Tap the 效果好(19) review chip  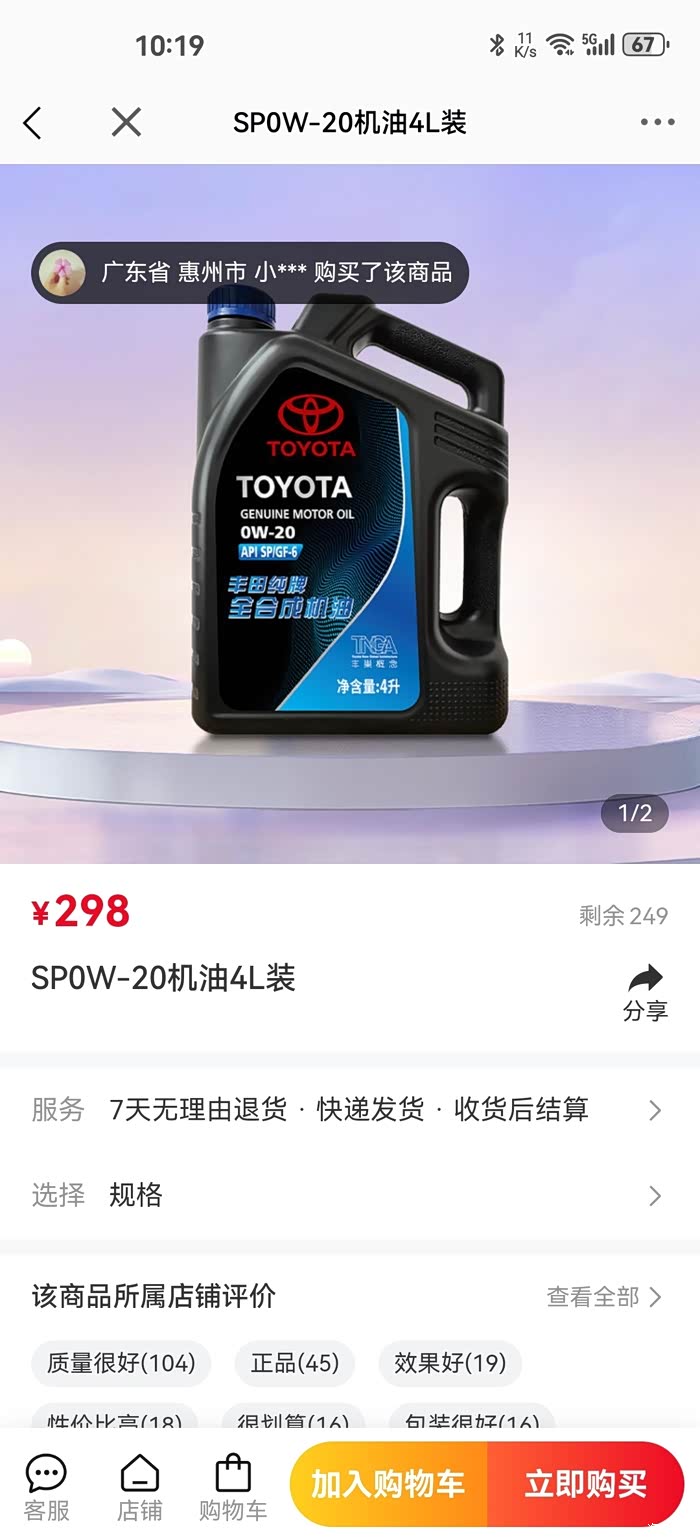(450, 1363)
